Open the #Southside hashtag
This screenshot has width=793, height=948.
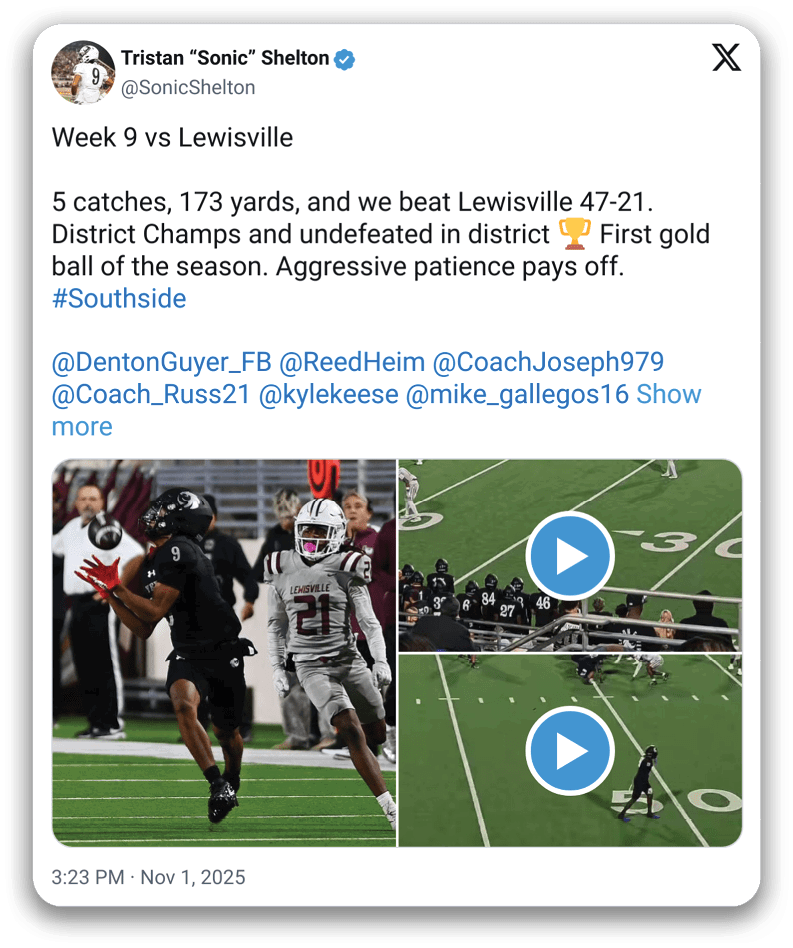pyautogui.click(x=119, y=298)
